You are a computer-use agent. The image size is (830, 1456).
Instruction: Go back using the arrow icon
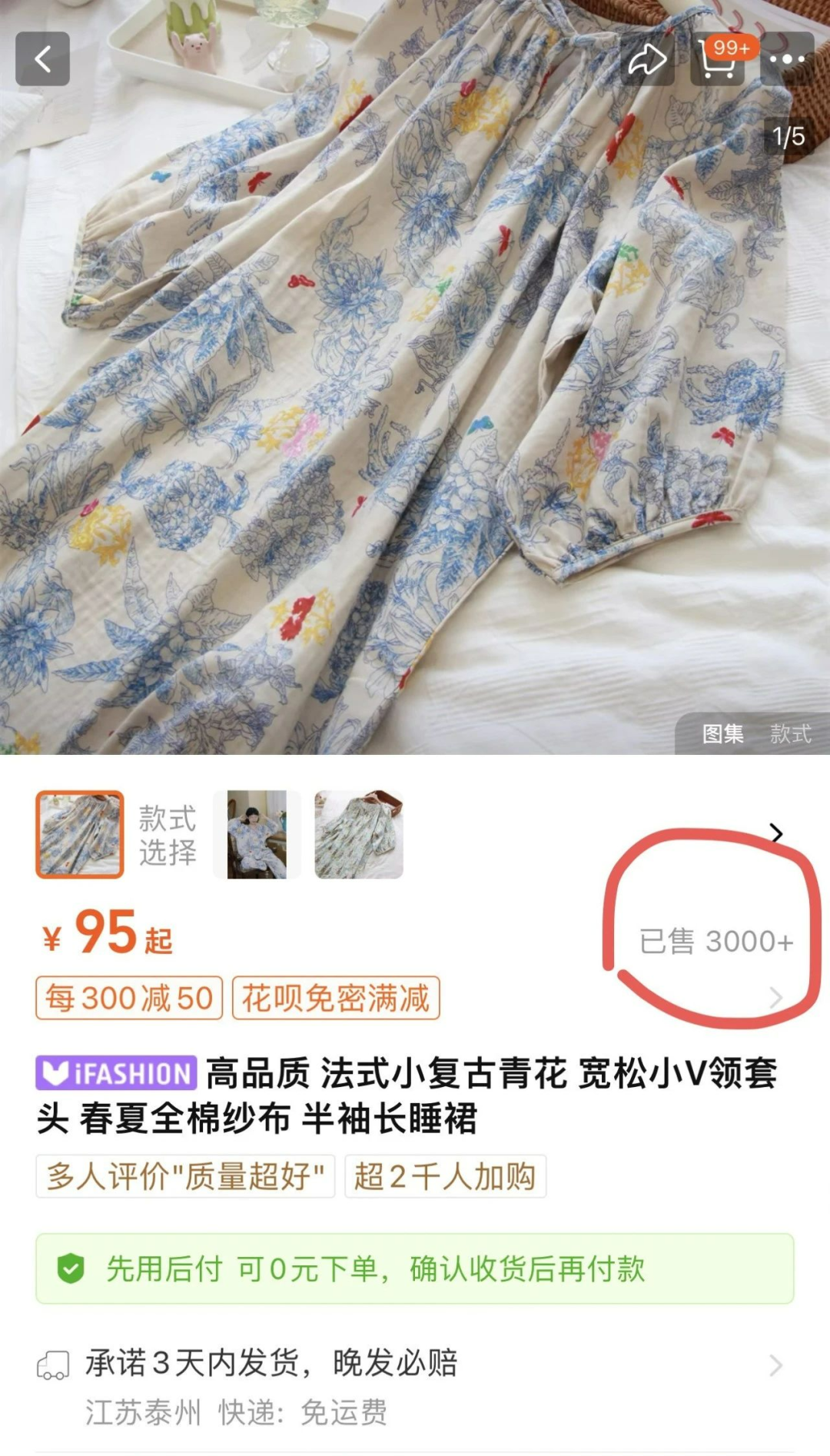click(43, 59)
